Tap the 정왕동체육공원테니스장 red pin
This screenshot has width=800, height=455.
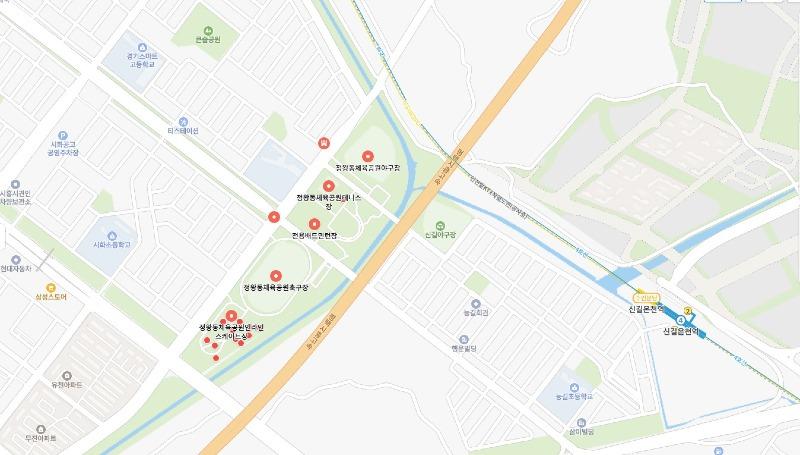click(x=329, y=186)
